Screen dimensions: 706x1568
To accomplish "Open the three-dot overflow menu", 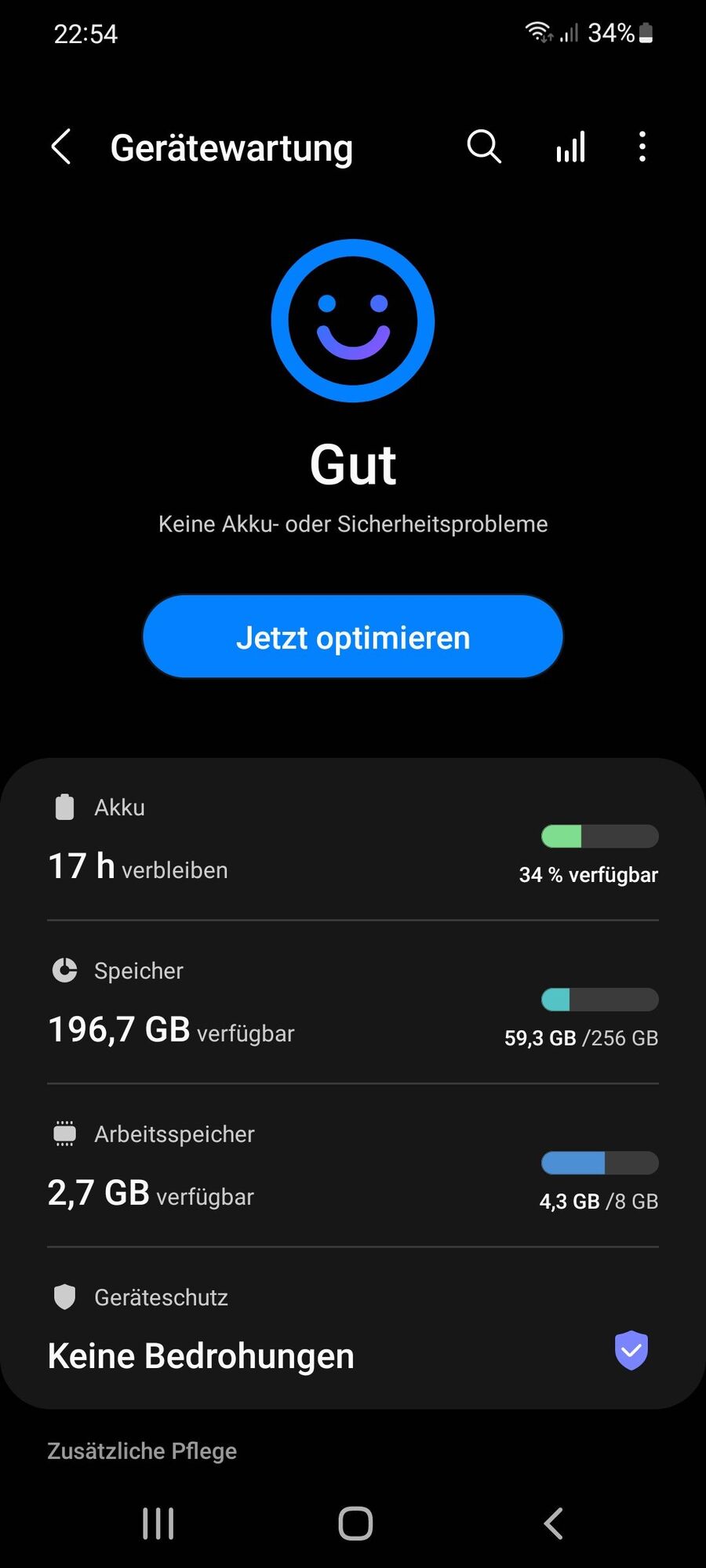I will click(642, 147).
